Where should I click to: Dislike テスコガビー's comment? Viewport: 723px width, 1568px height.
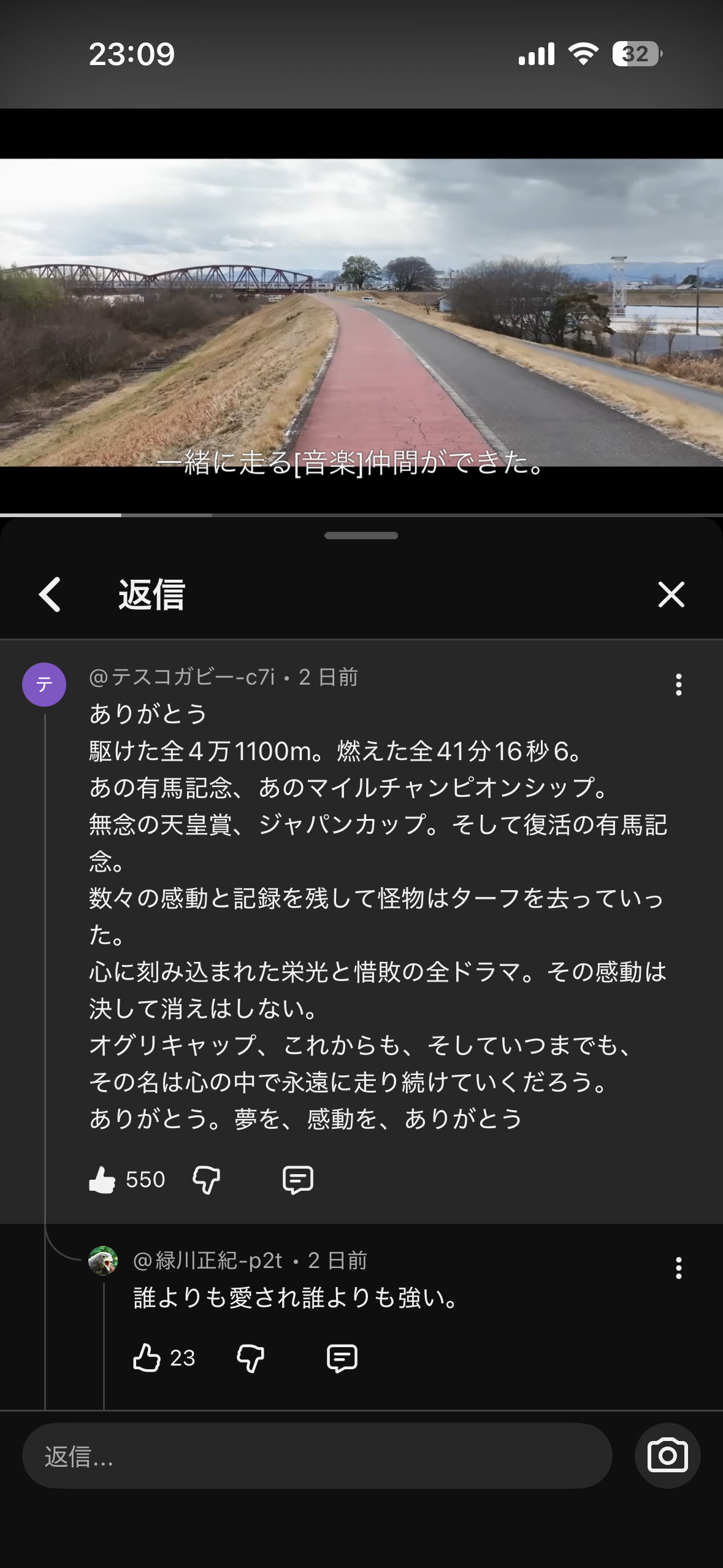pos(207,1177)
